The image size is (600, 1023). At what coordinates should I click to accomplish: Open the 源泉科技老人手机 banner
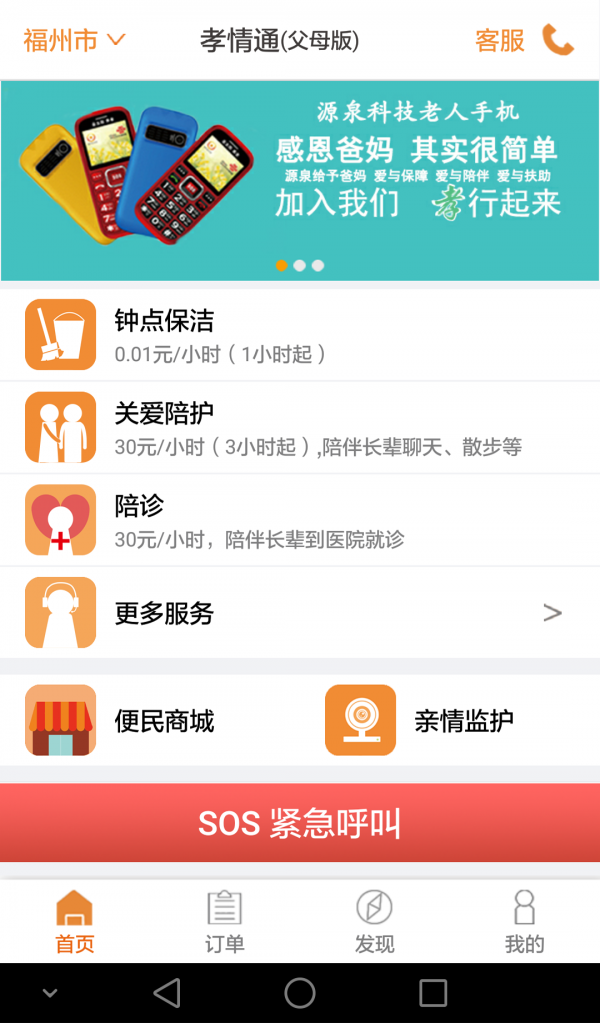(300, 180)
